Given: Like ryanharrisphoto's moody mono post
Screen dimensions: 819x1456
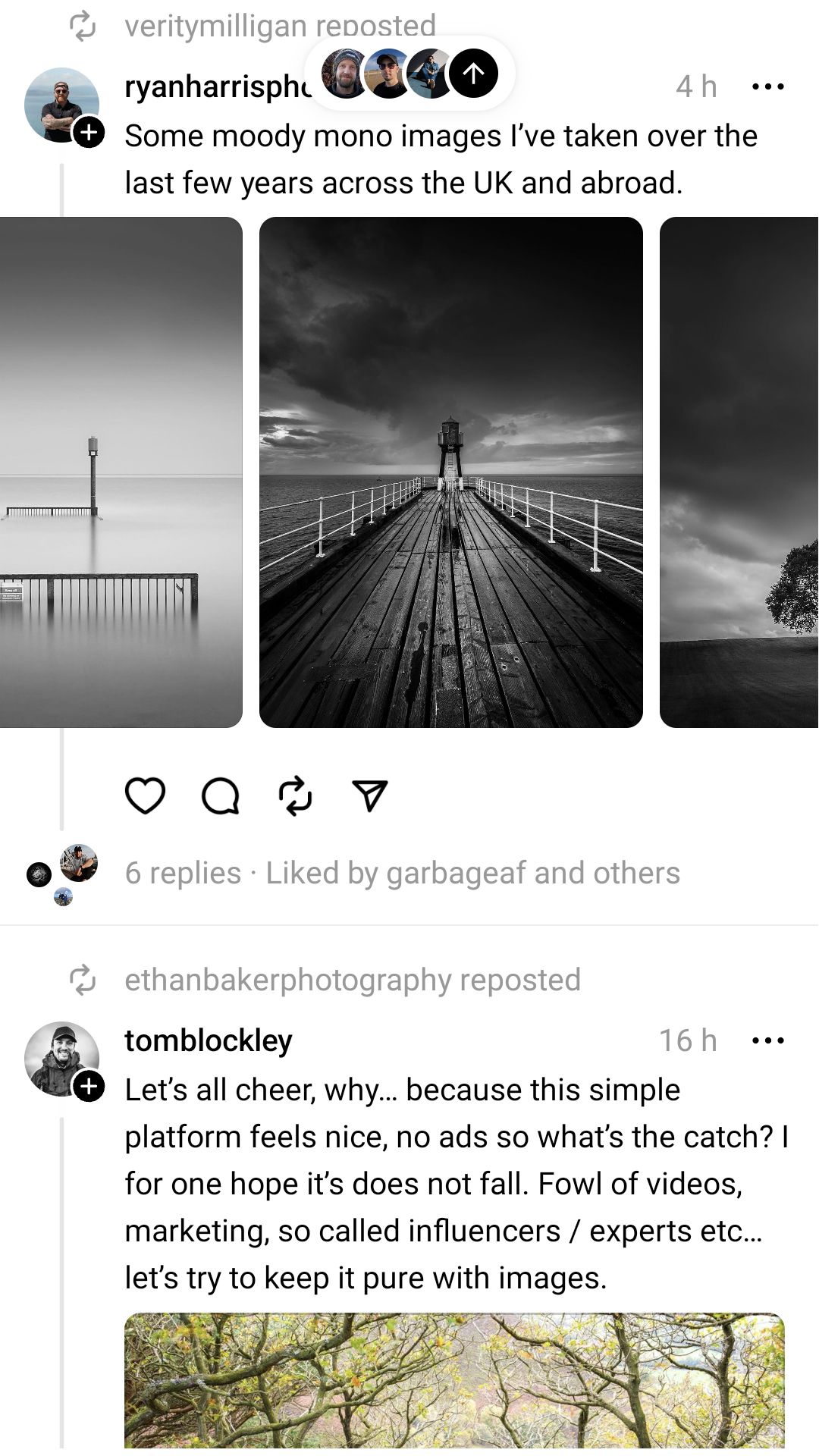Looking at the screenshot, I should coord(145,795).
